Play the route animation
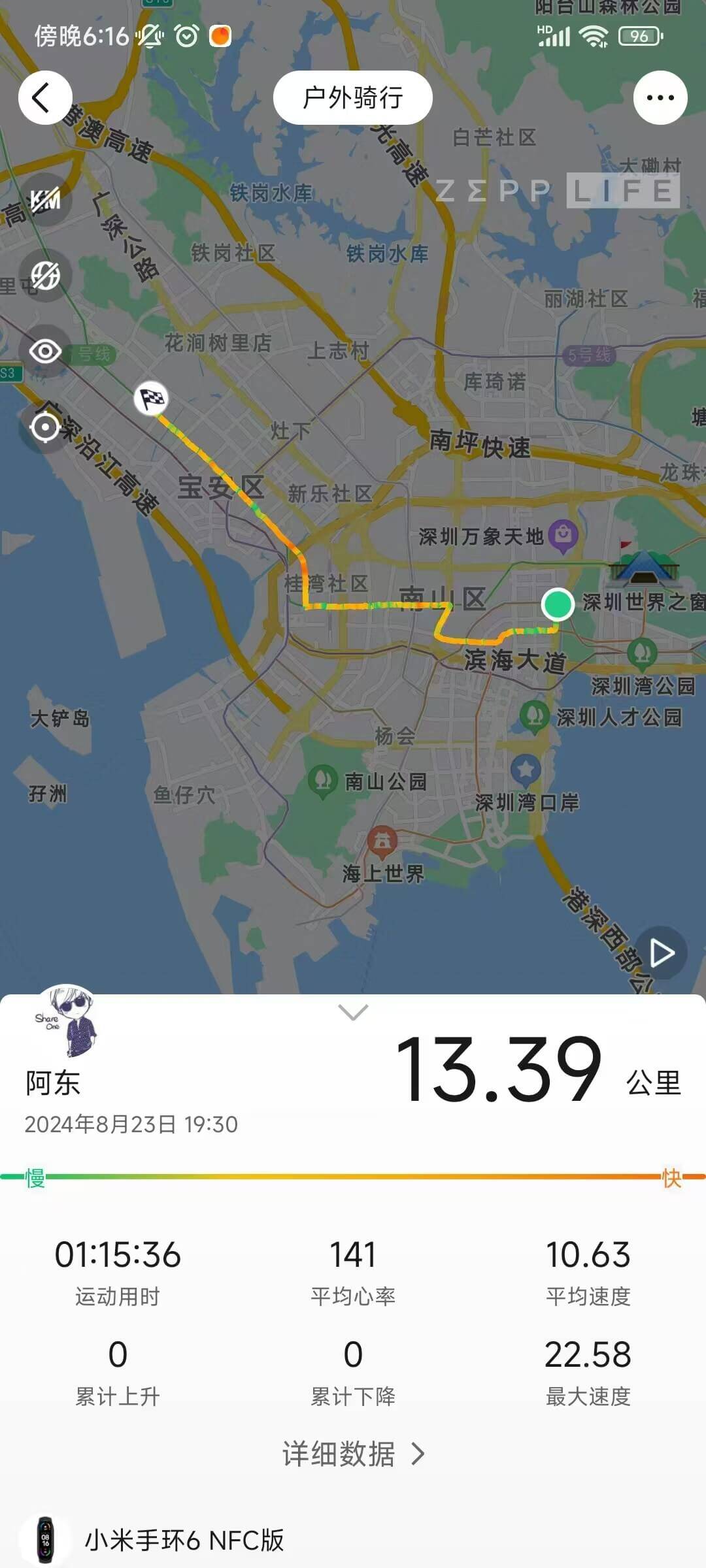The width and height of the screenshot is (706, 1568). [x=661, y=953]
